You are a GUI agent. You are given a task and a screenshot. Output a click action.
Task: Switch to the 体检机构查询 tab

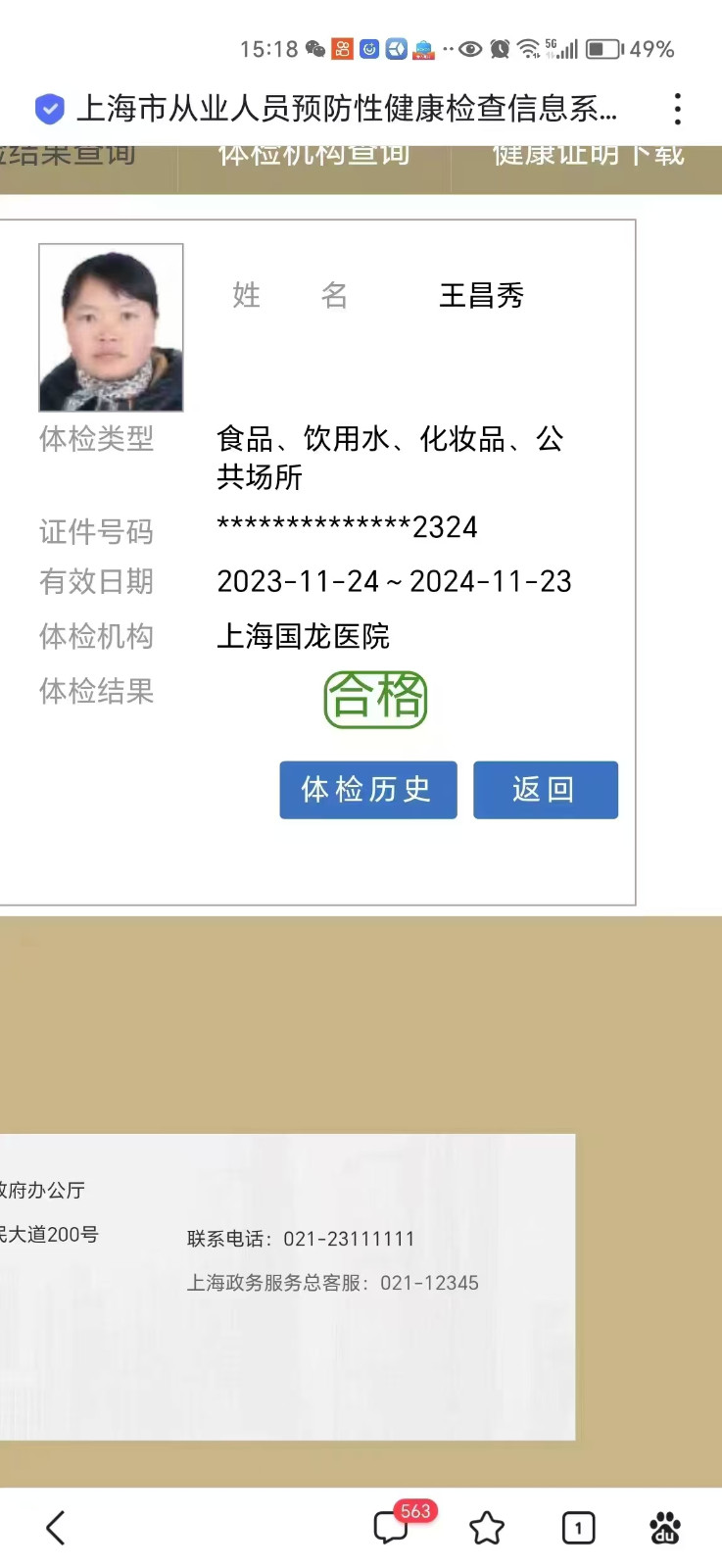click(313, 157)
